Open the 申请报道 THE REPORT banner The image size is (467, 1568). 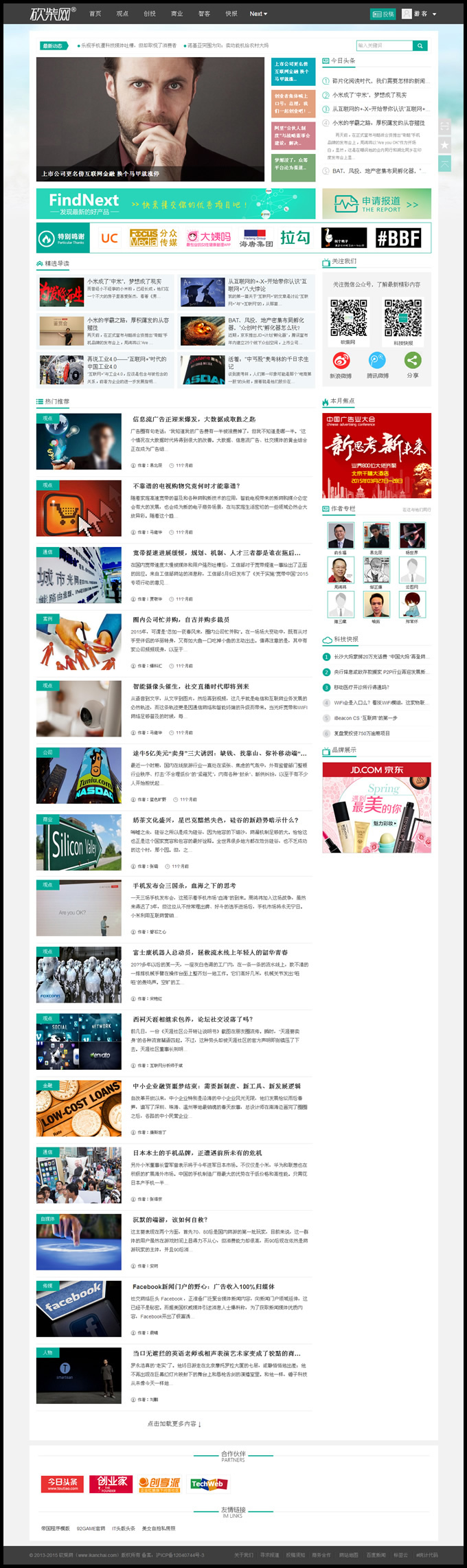pyautogui.click(x=376, y=204)
